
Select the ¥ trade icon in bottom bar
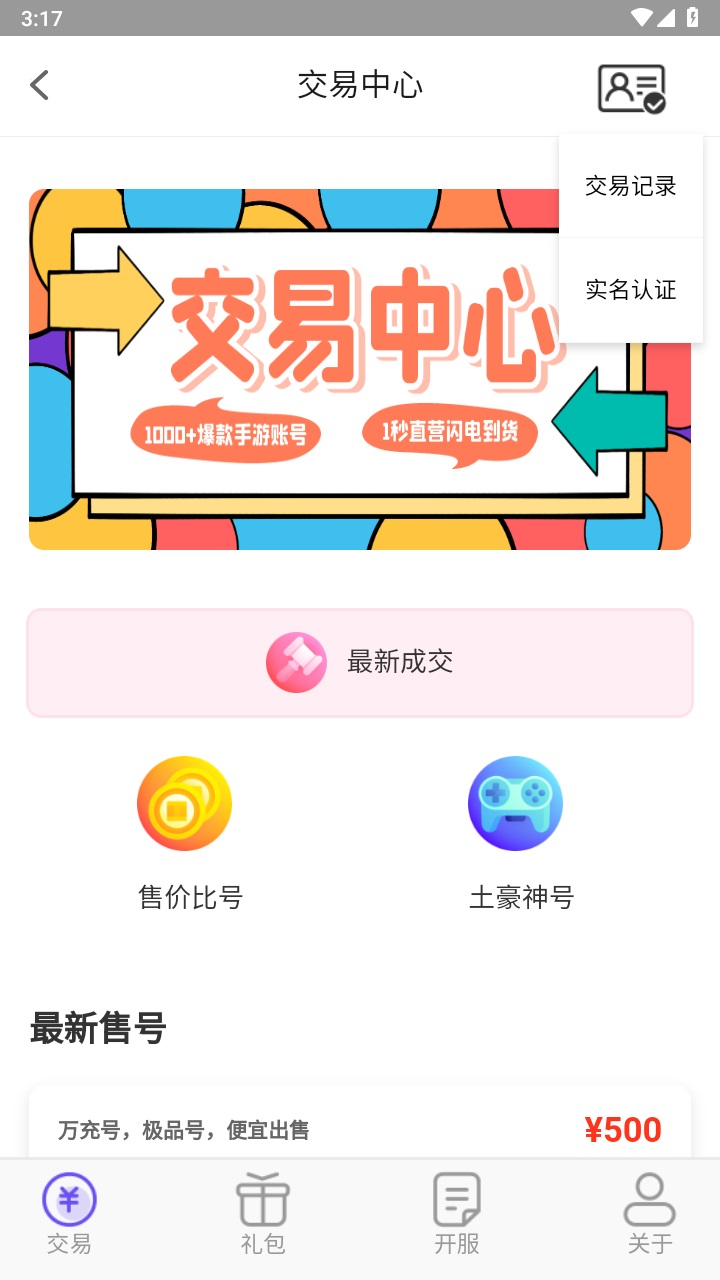pyautogui.click(x=68, y=1197)
